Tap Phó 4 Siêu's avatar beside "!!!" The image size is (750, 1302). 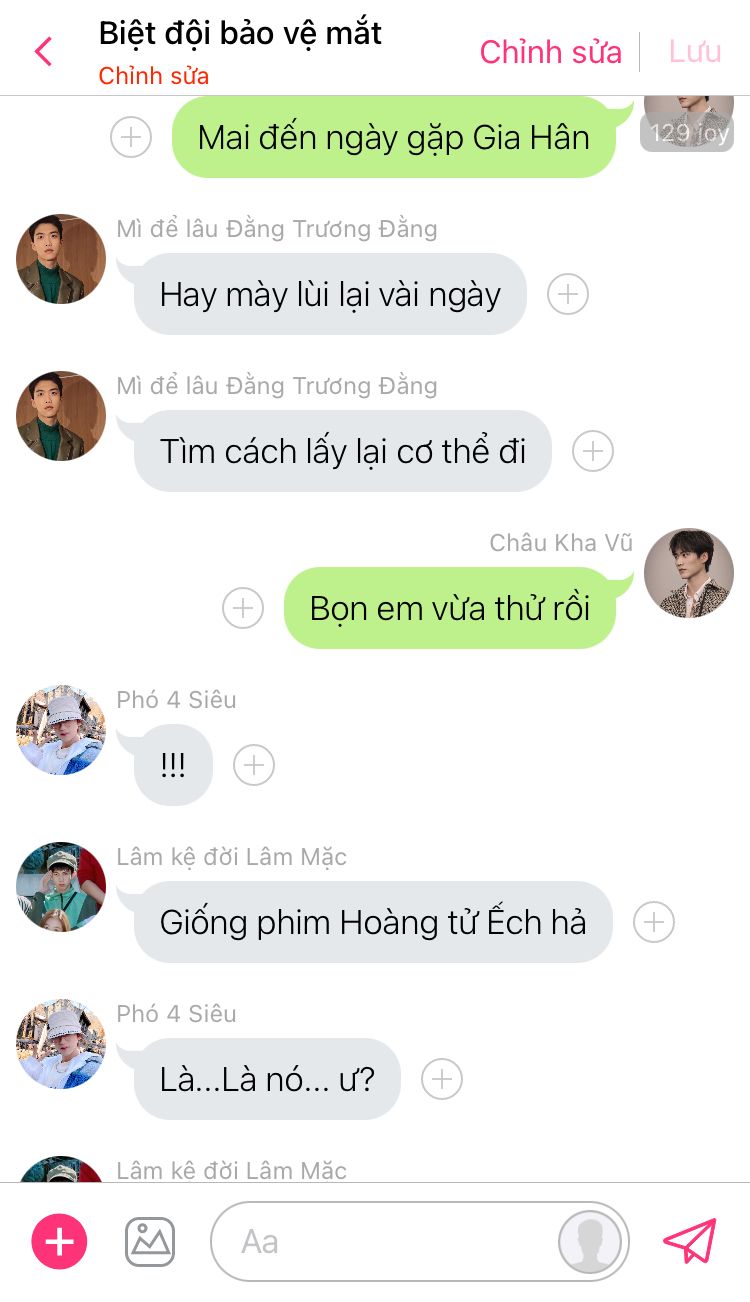coord(61,730)
